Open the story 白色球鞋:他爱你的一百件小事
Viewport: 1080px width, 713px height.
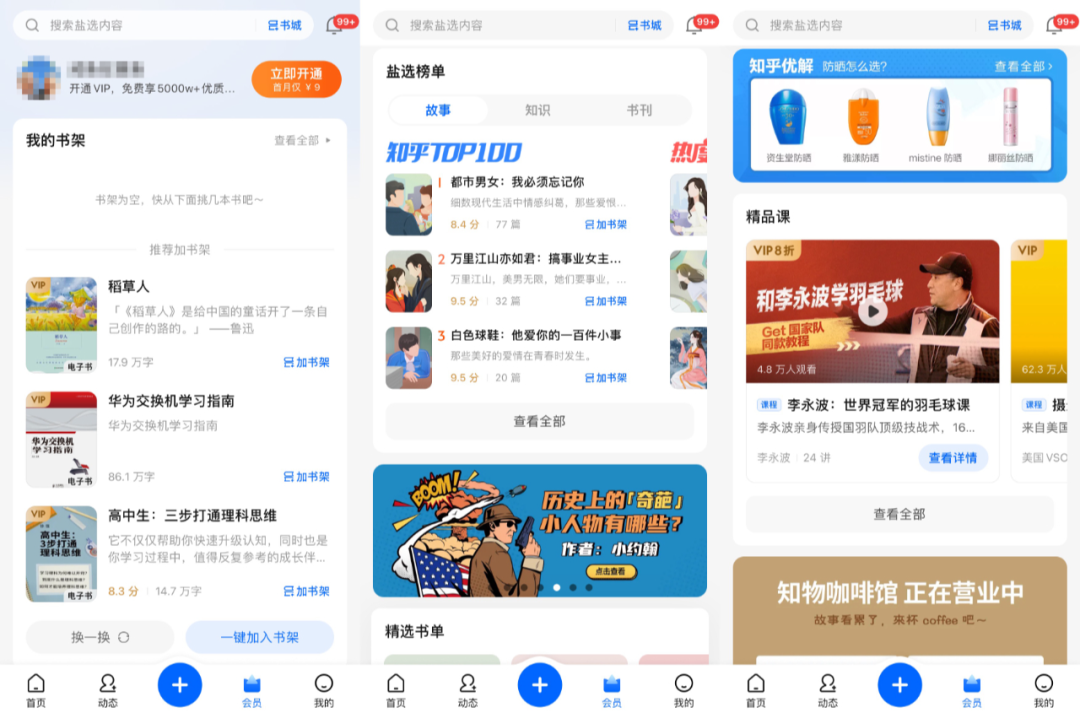pos(536,335)
